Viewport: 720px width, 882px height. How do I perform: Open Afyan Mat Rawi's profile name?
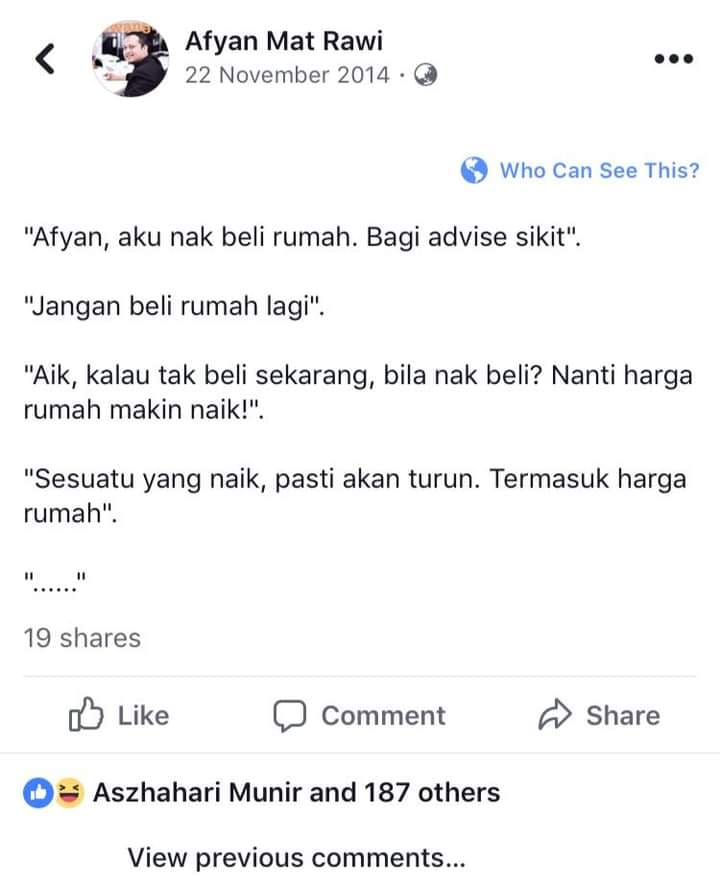tap(283, 41)
